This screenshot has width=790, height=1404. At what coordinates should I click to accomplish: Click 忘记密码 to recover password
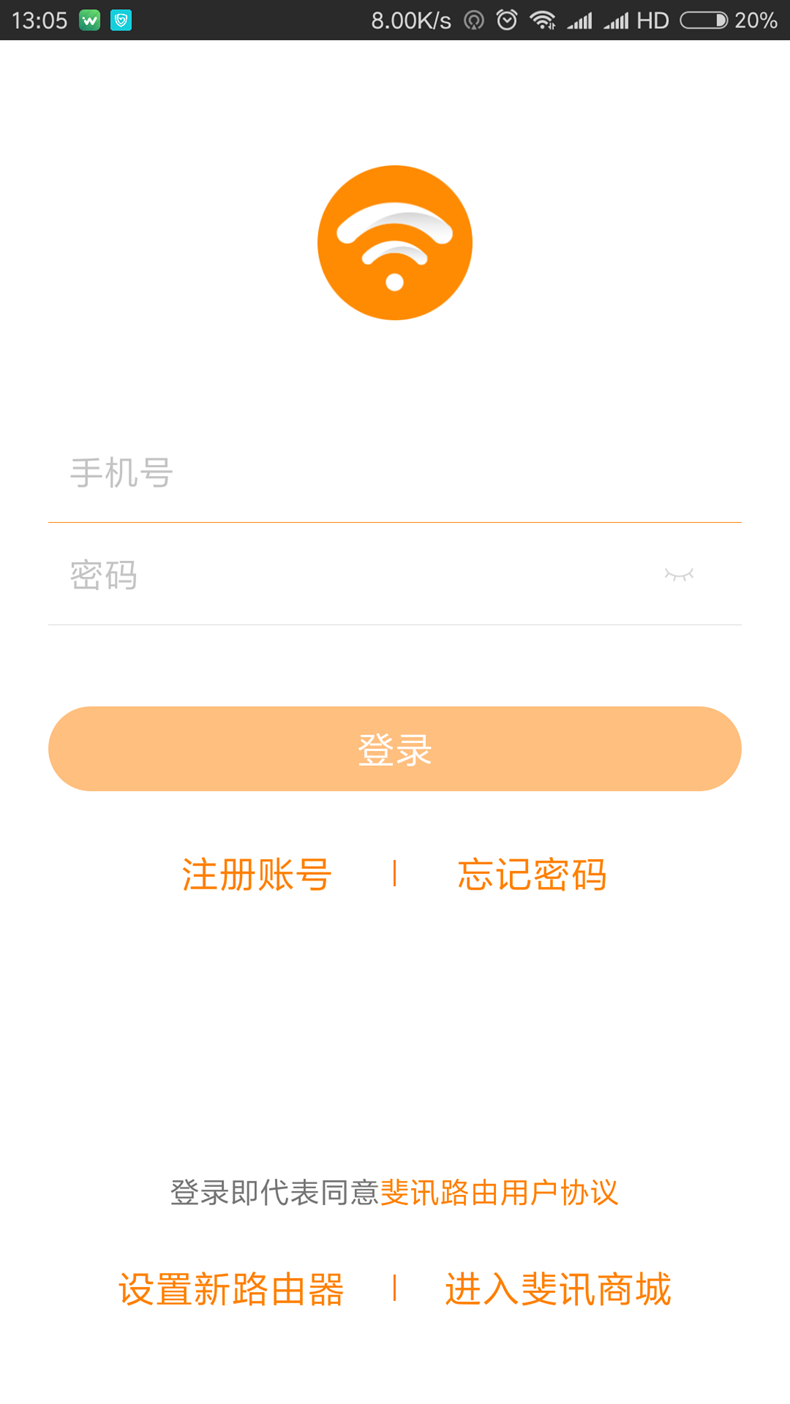[532, 874]
